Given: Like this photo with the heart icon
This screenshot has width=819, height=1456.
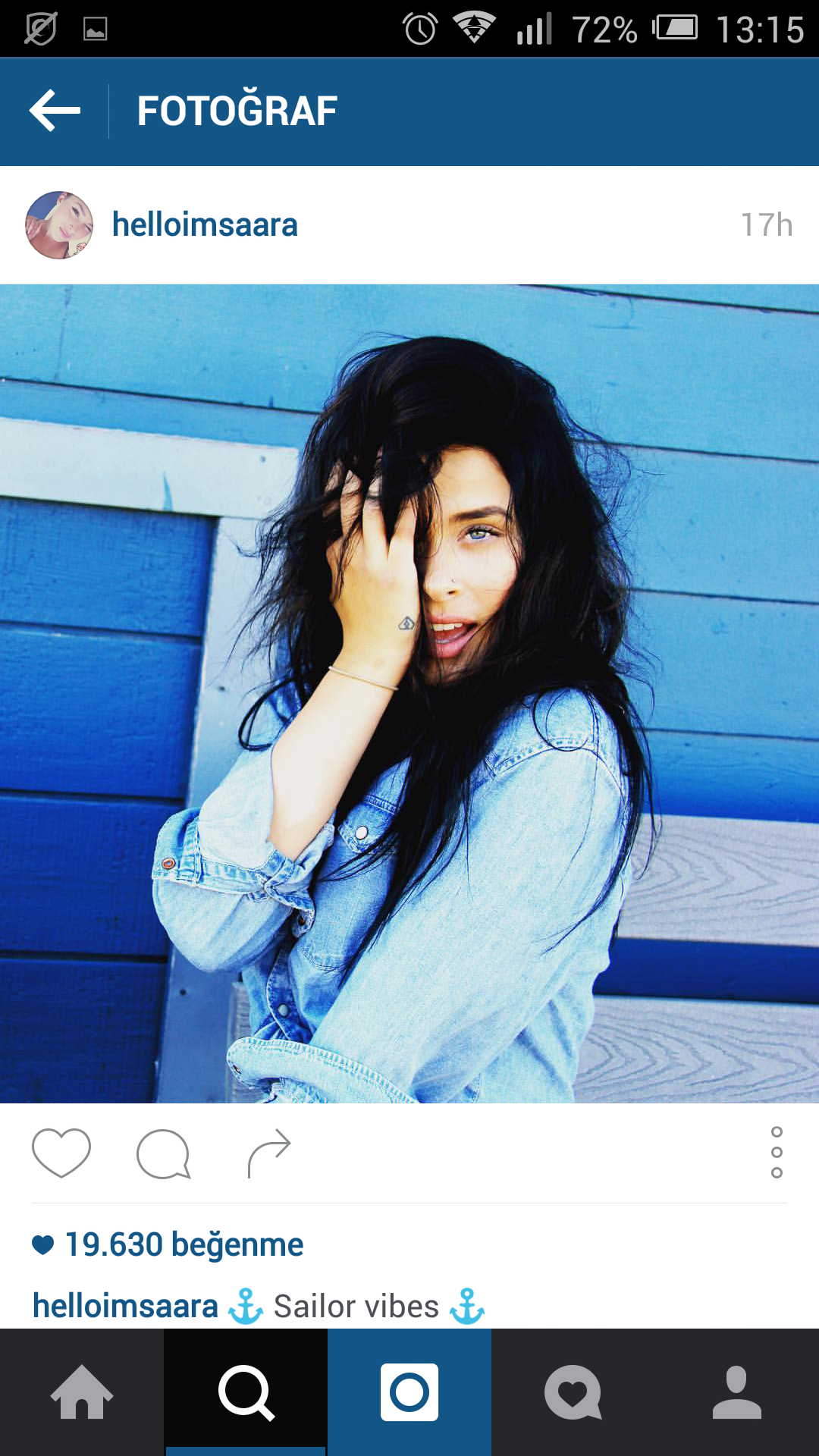Looking at the screenshot, I should [61, 1153].
